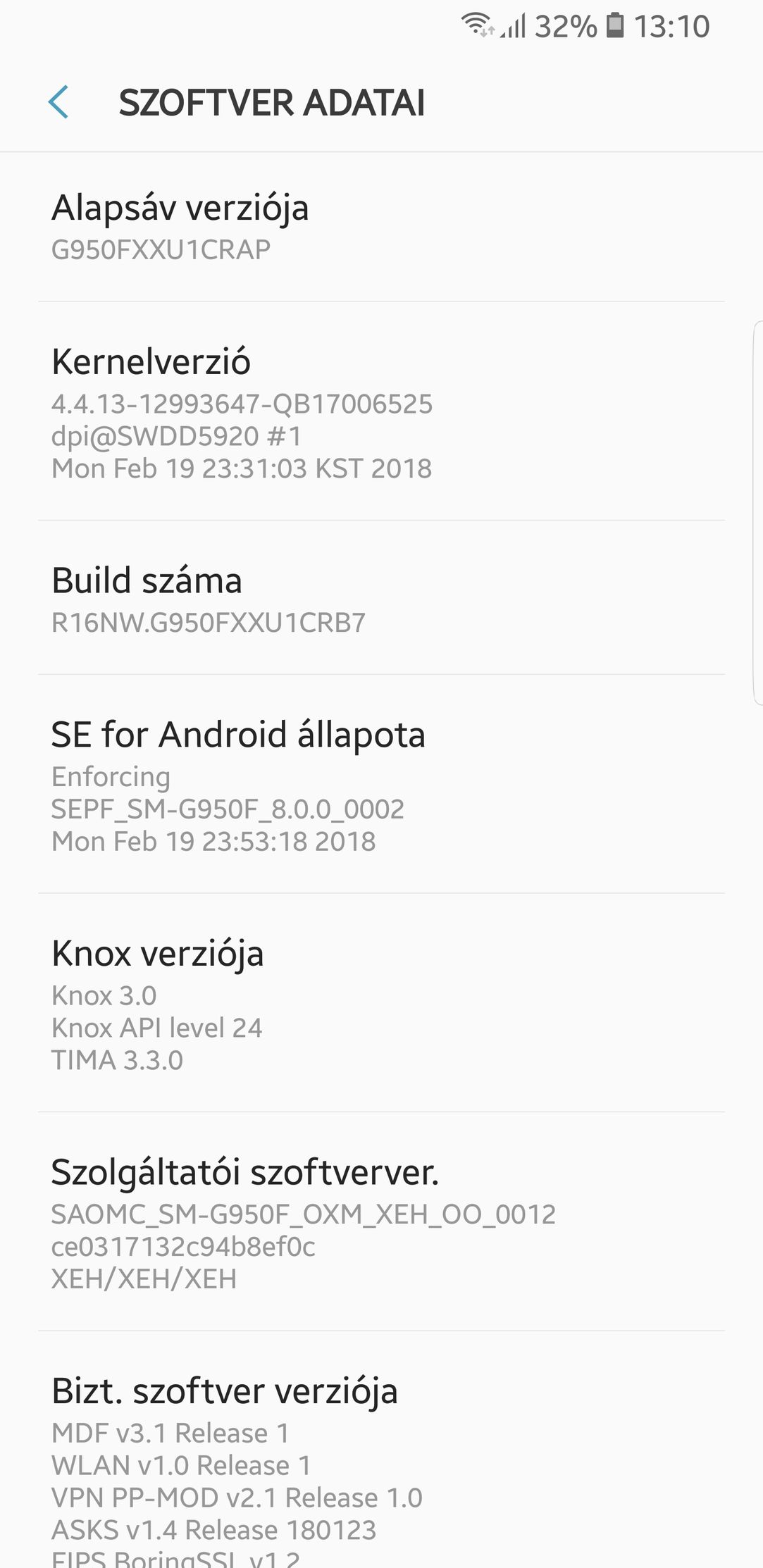This screenshot has width=763, height=1568.
Task: Tap the Kernelverzió row
Action: 381,411
